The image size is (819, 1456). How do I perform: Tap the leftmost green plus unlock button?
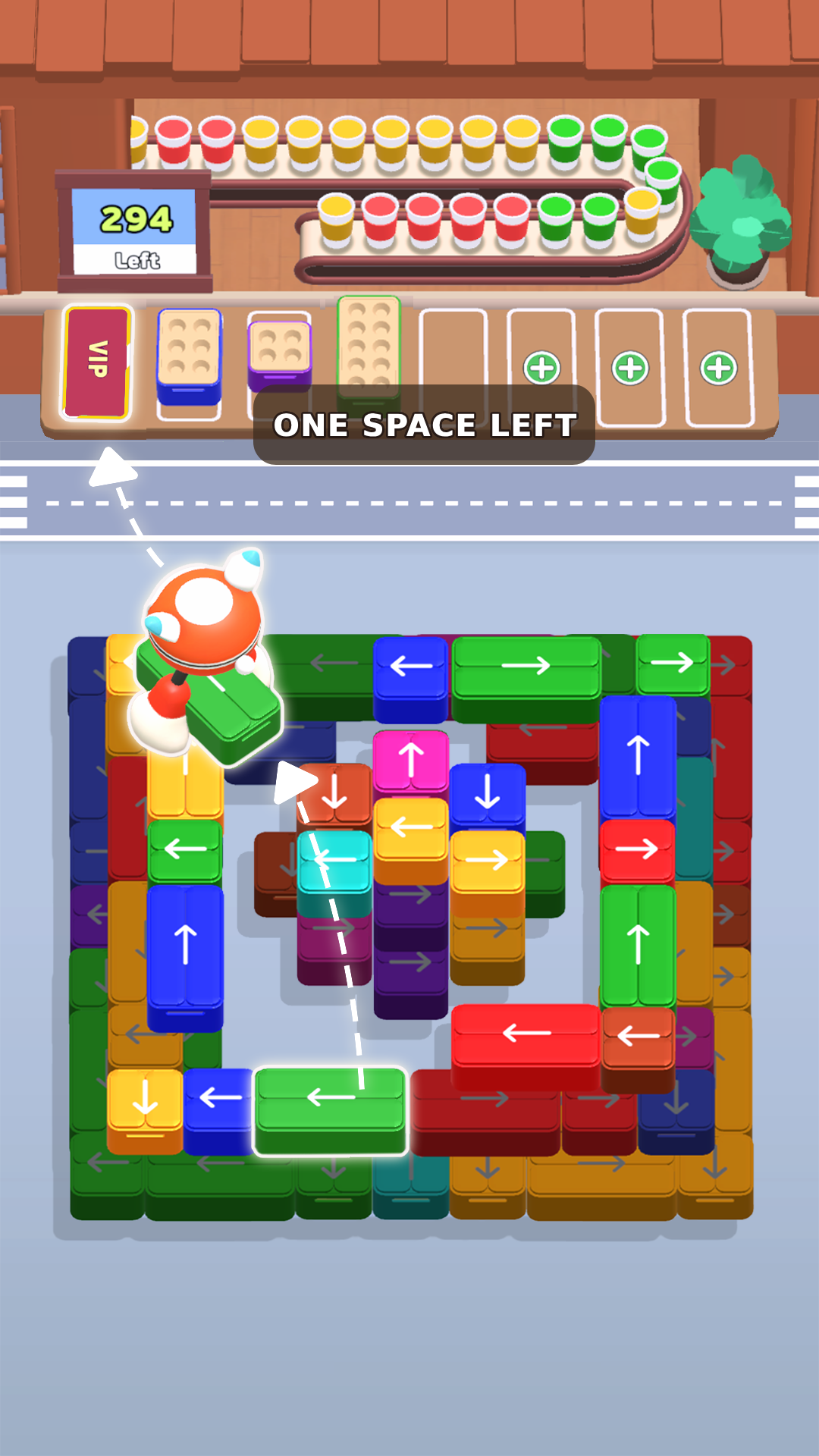click(x=541, y=369)
